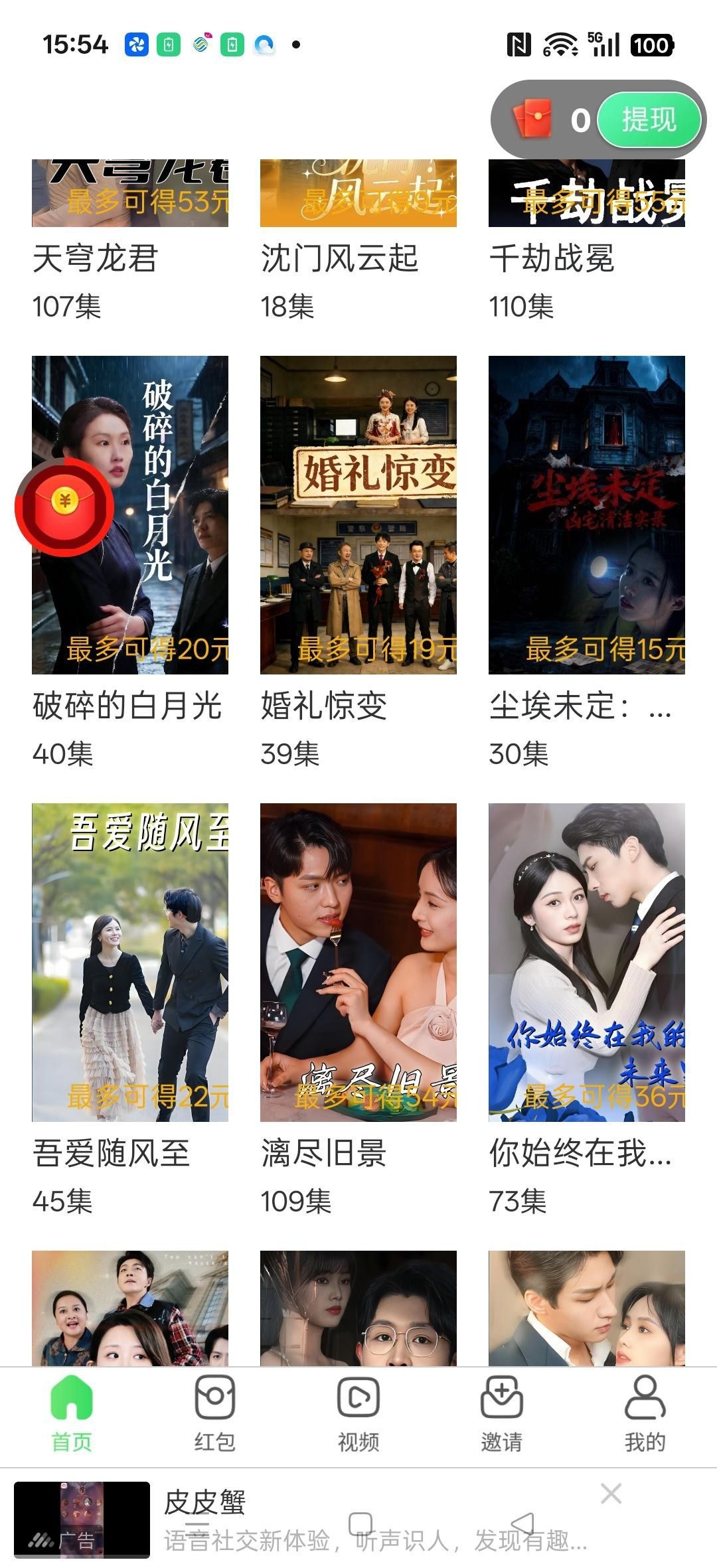
Task: Open the 73-episode drama 你始终在我
Action: point(586,962)
